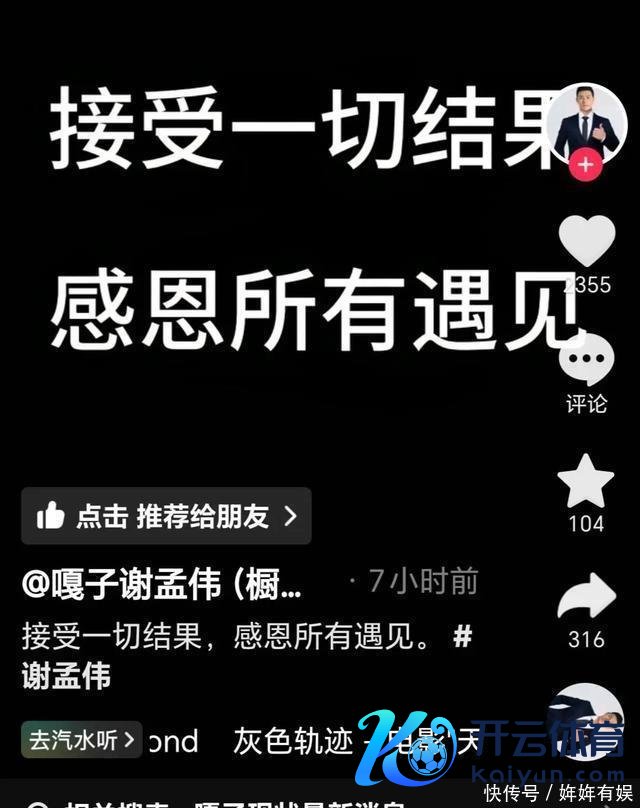The image size is (640, 808).
Task: Tap 点击 推荐给朋友 to recommend the video
Action: click(166, 516)
